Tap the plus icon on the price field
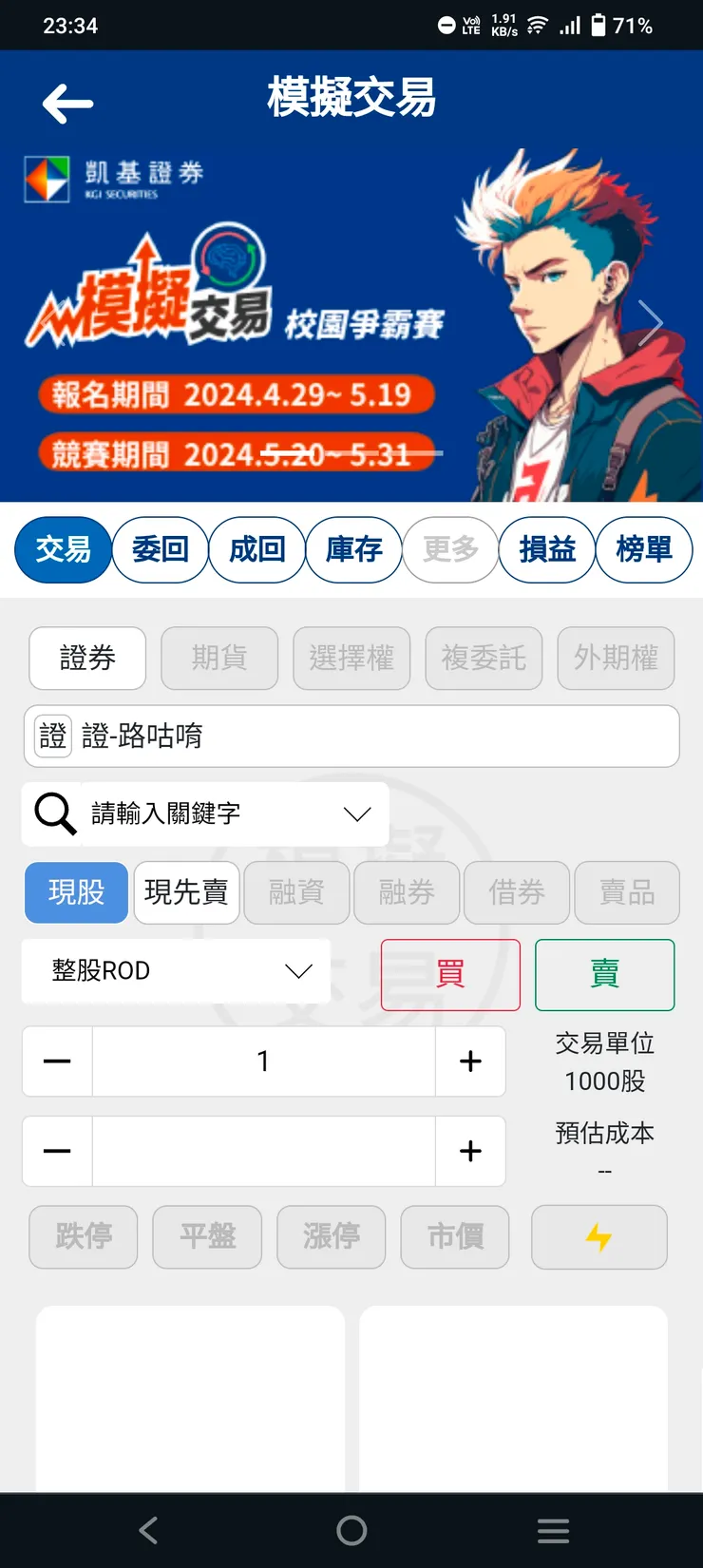This screenshot has height=1568, width=703. [x=470, y=1151]
